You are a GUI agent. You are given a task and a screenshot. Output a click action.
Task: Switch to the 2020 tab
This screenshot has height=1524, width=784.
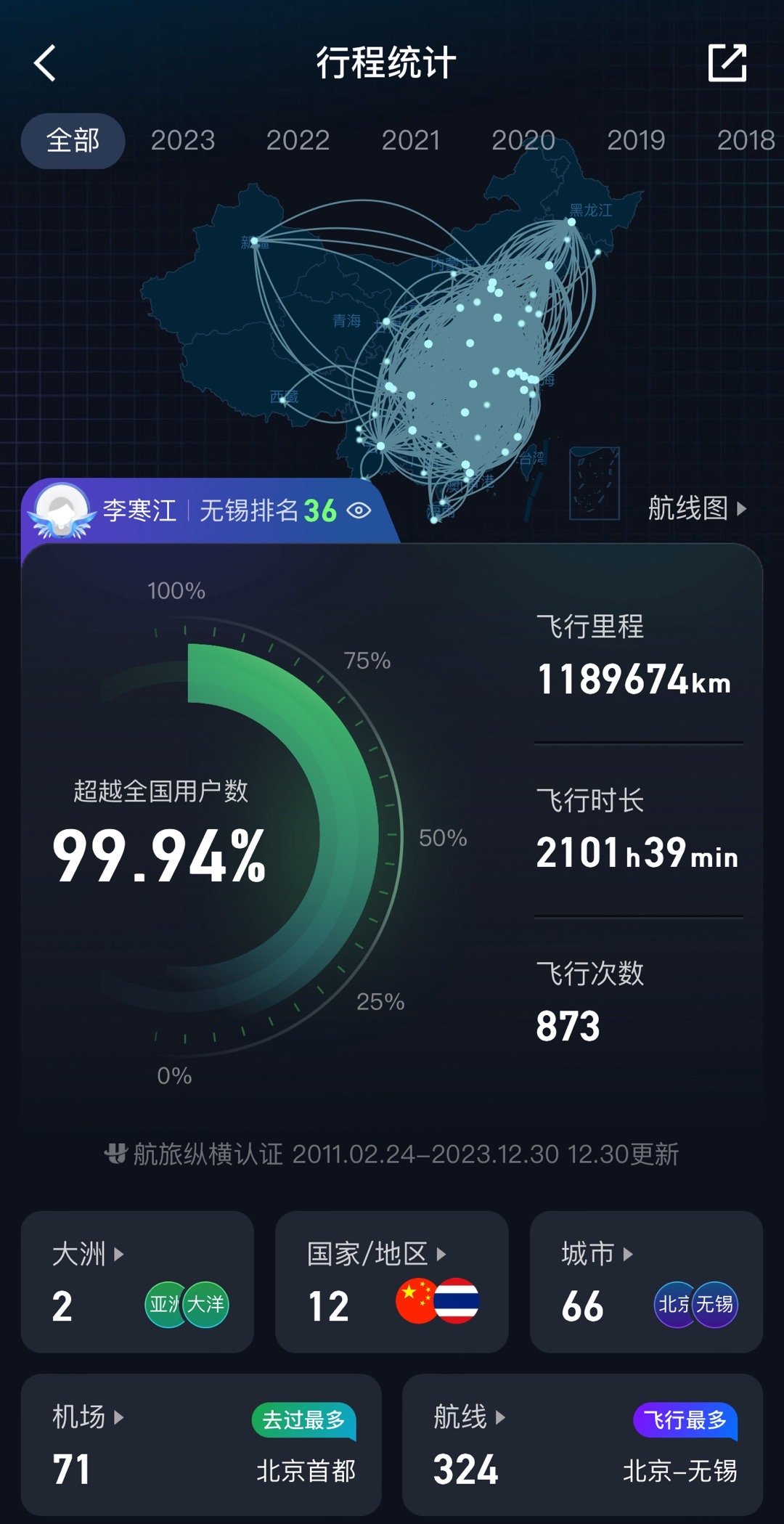pyautogui.click(x=523, y=140)
